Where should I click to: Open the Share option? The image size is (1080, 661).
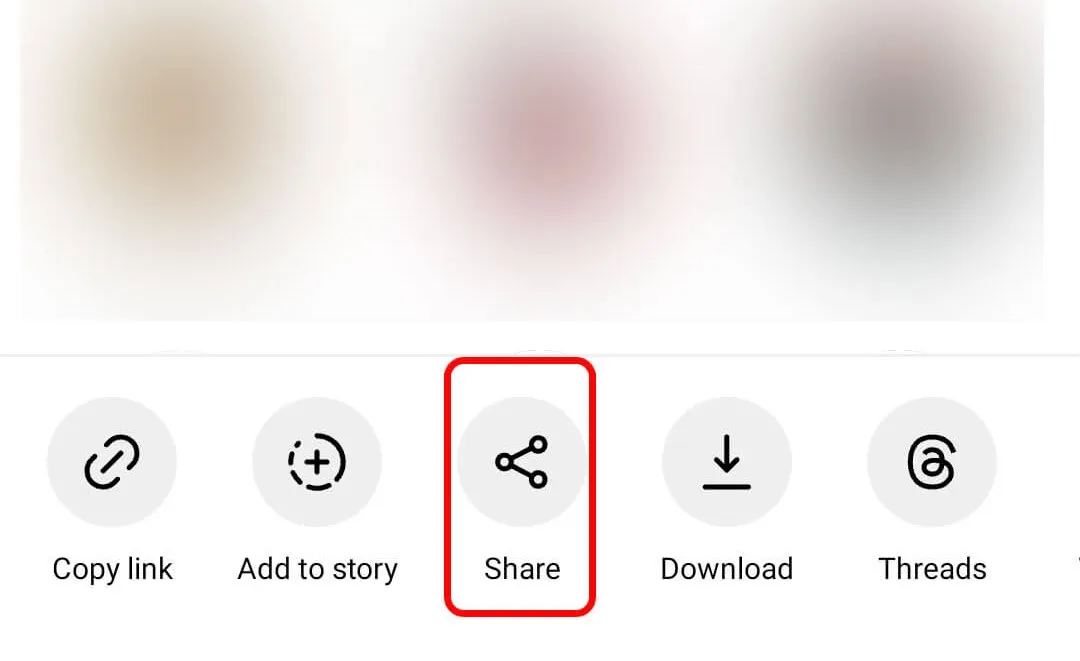coord(522,462)
